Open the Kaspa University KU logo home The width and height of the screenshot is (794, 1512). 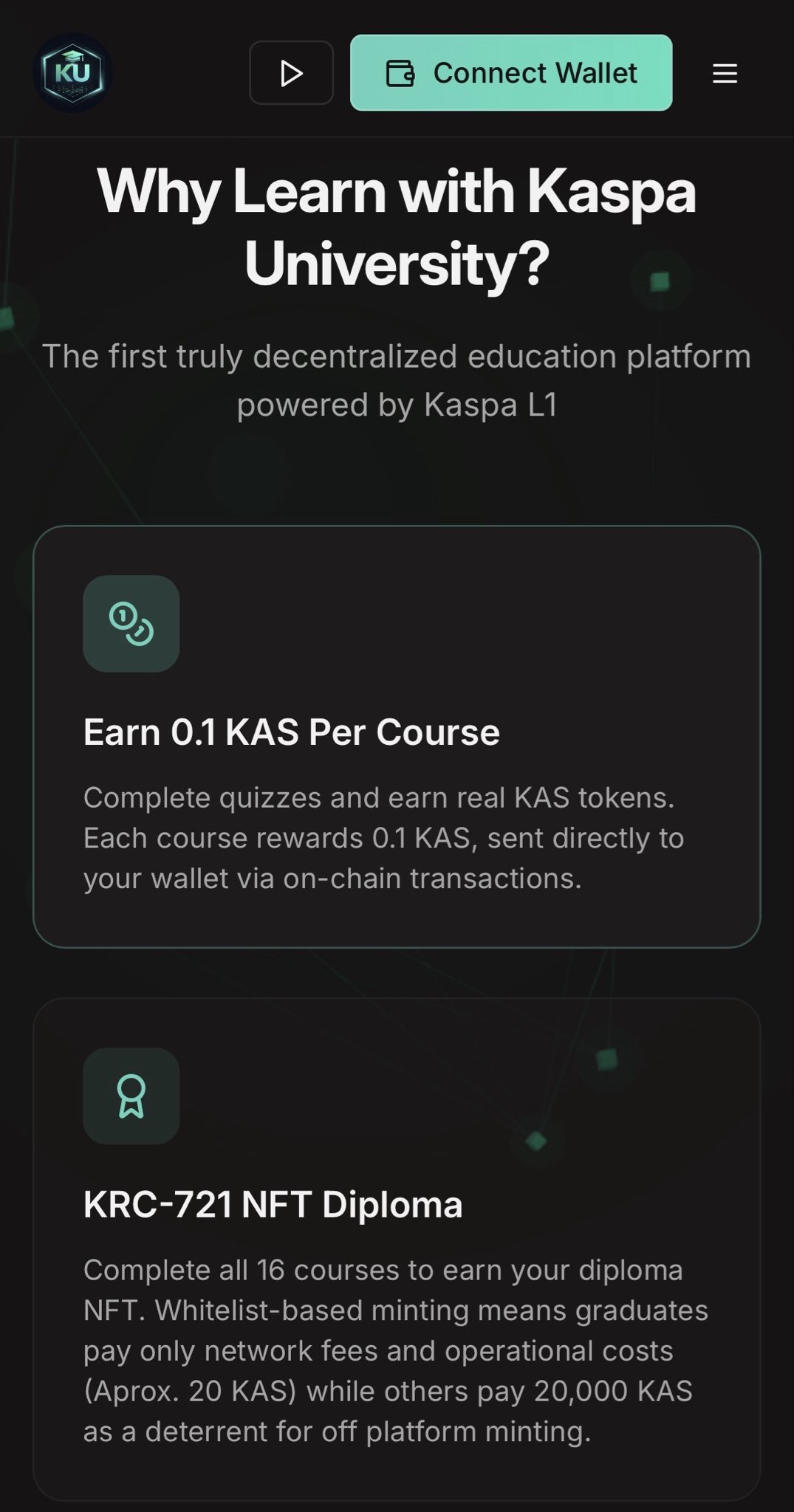(x=72, y=73)
